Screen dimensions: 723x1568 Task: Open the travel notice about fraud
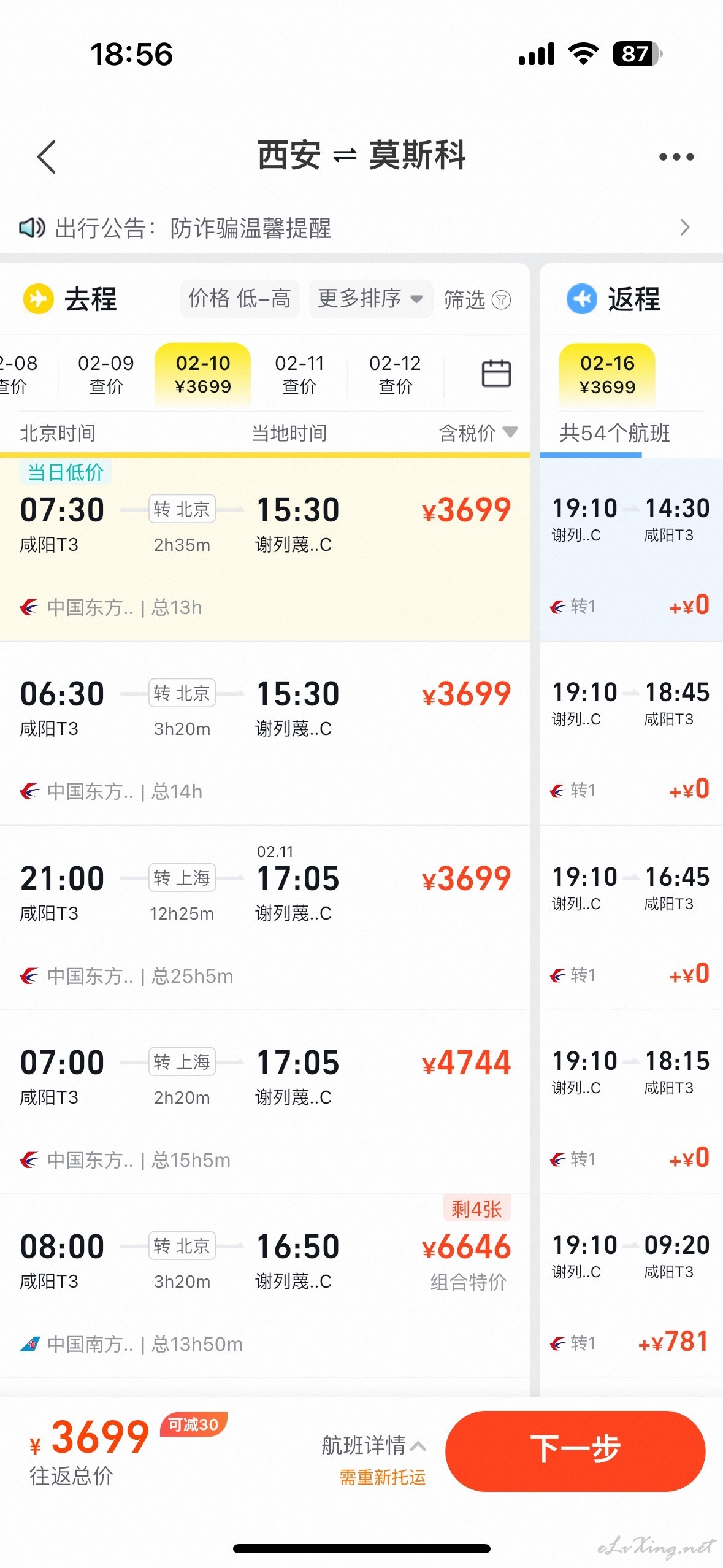tap(354, 228)
